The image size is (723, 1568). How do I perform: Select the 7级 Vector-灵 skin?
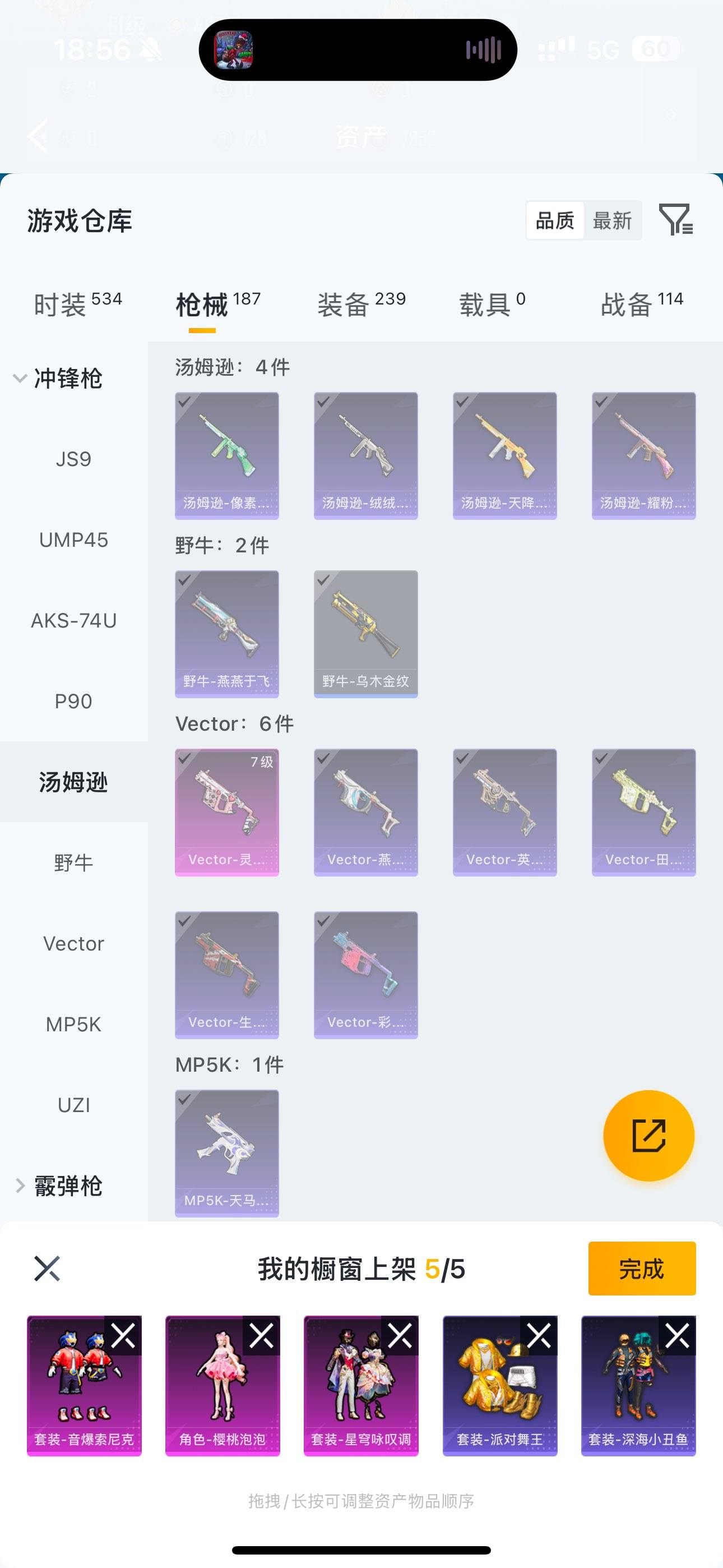click(x=227, y=812)
